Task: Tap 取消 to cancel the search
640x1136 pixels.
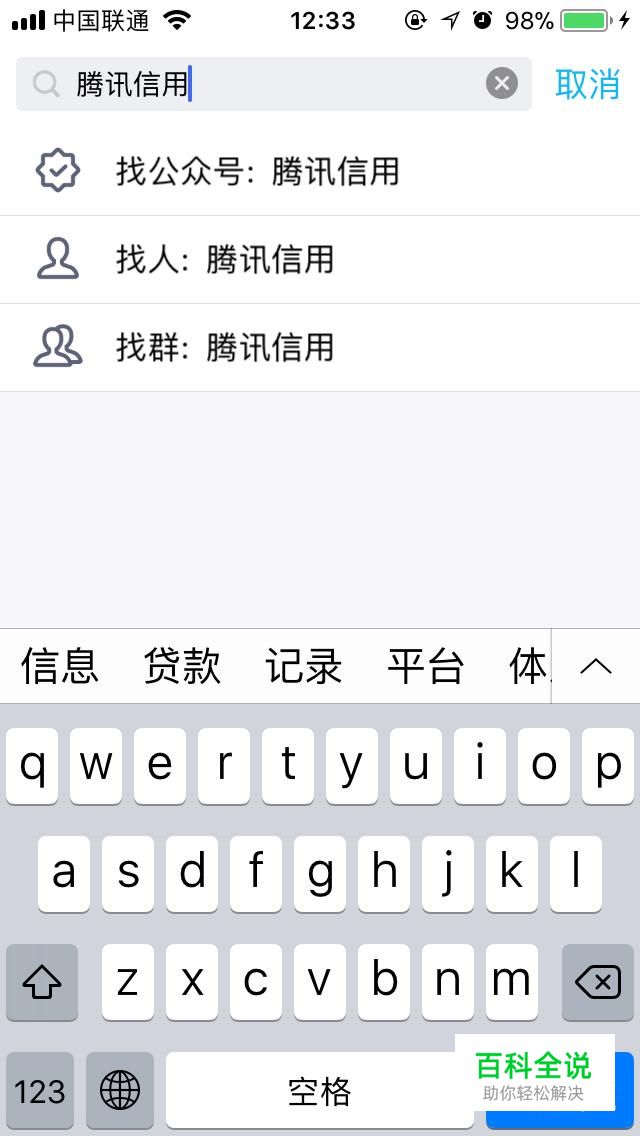Action: pyautogui.click(x=587, y=84)
